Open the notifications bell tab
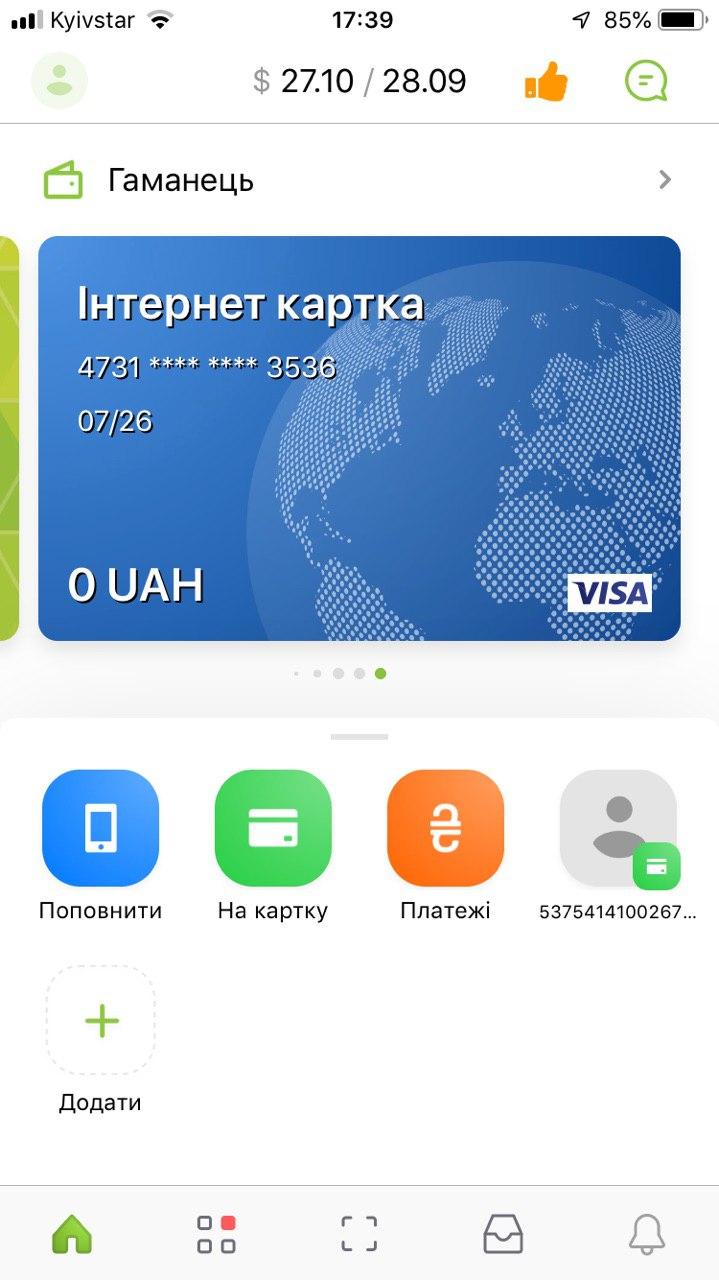This screenshot has height=1280, width=719. (x=647, y=1234)
